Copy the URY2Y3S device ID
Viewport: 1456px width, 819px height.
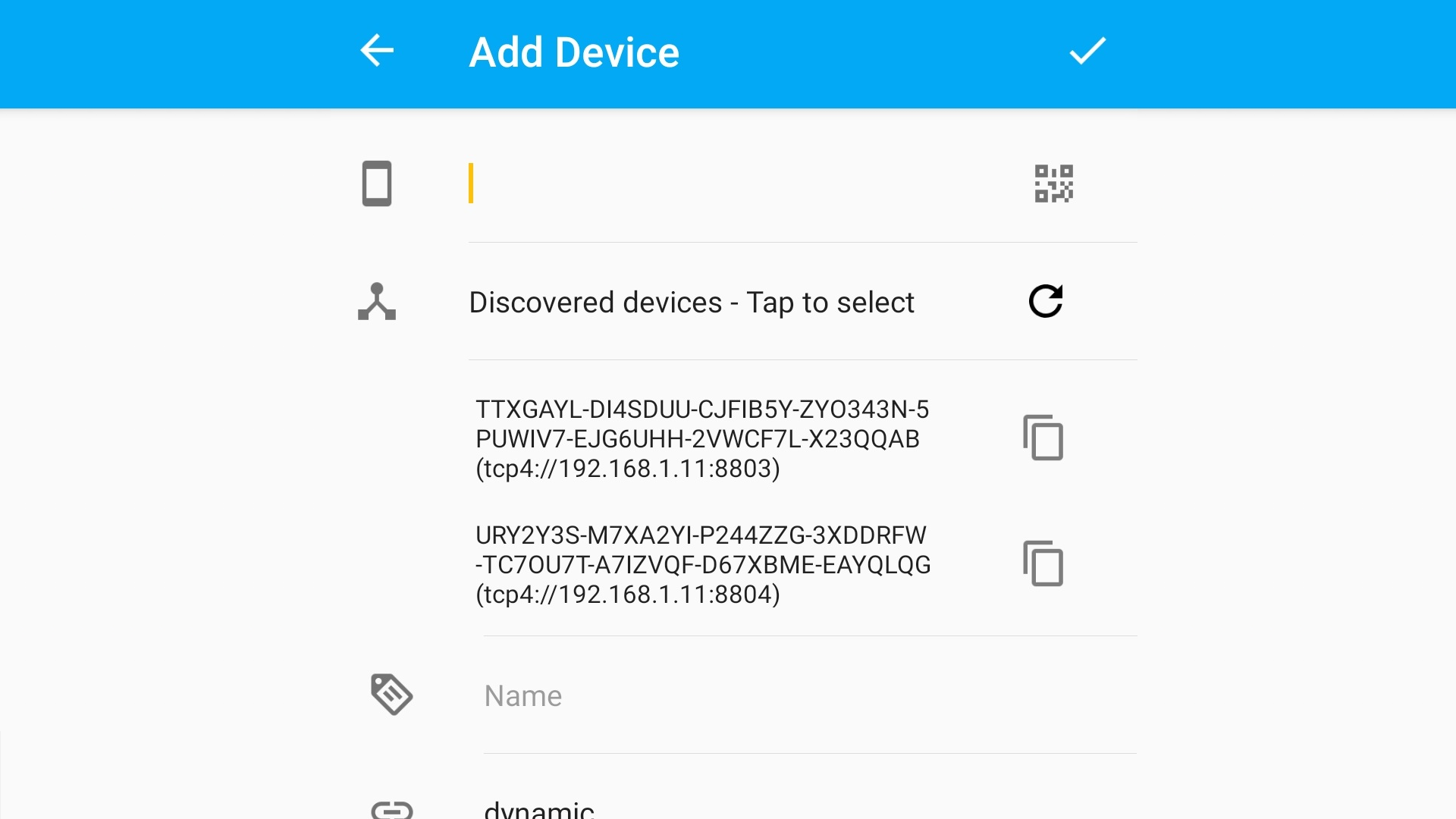(1043, 563)
